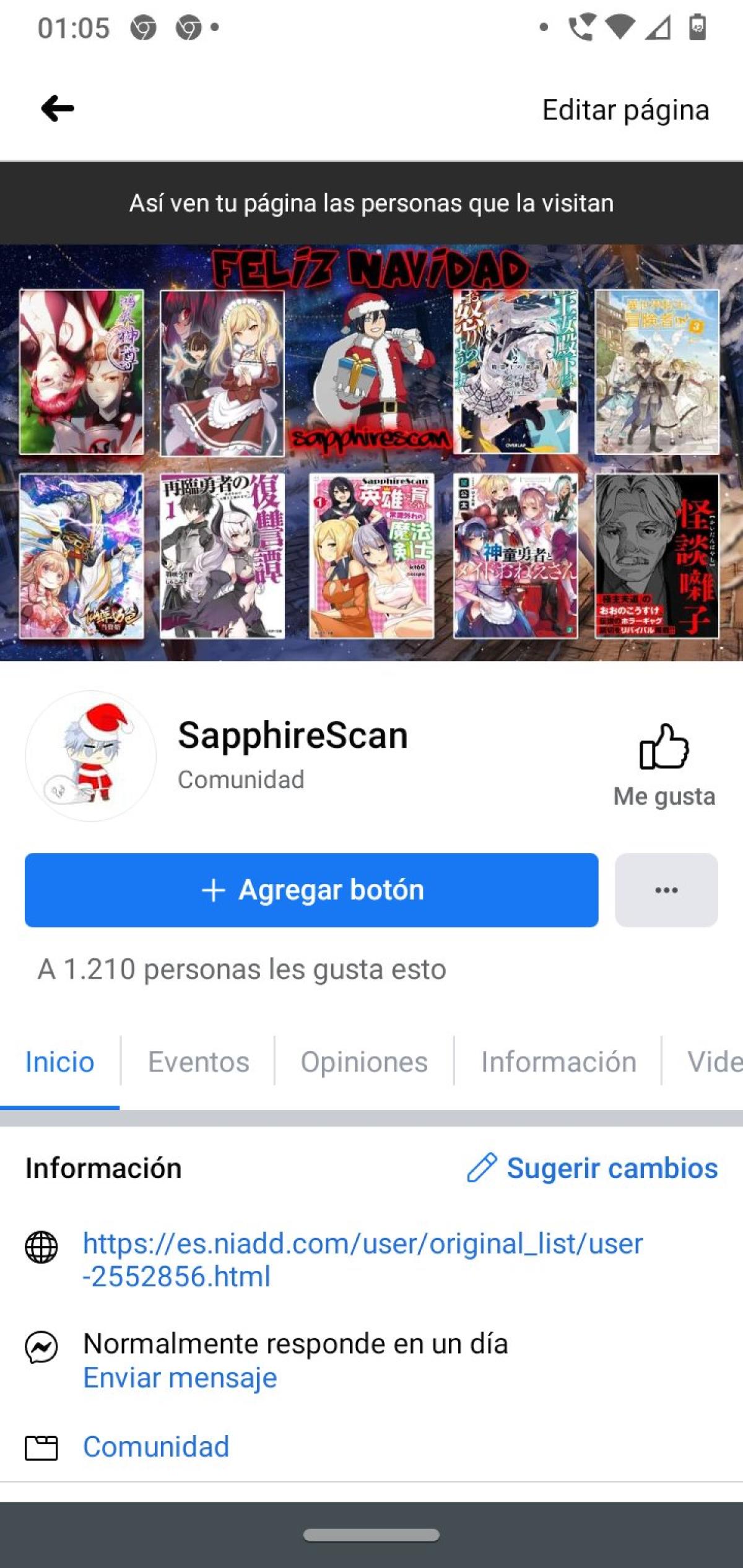This screenshot has width=743, height=1568.
Task: Like the page with Me gusta
Action: (x=664, y=765)
